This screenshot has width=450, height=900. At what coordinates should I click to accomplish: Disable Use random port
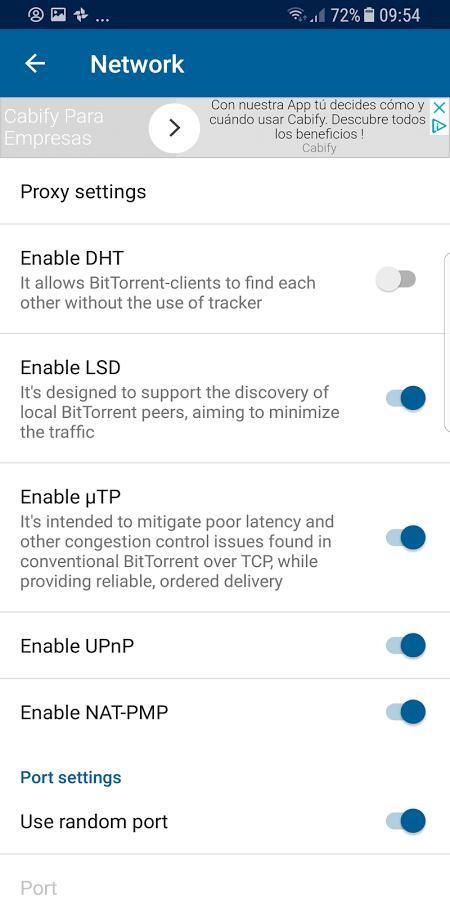click(x=406, y=821)
